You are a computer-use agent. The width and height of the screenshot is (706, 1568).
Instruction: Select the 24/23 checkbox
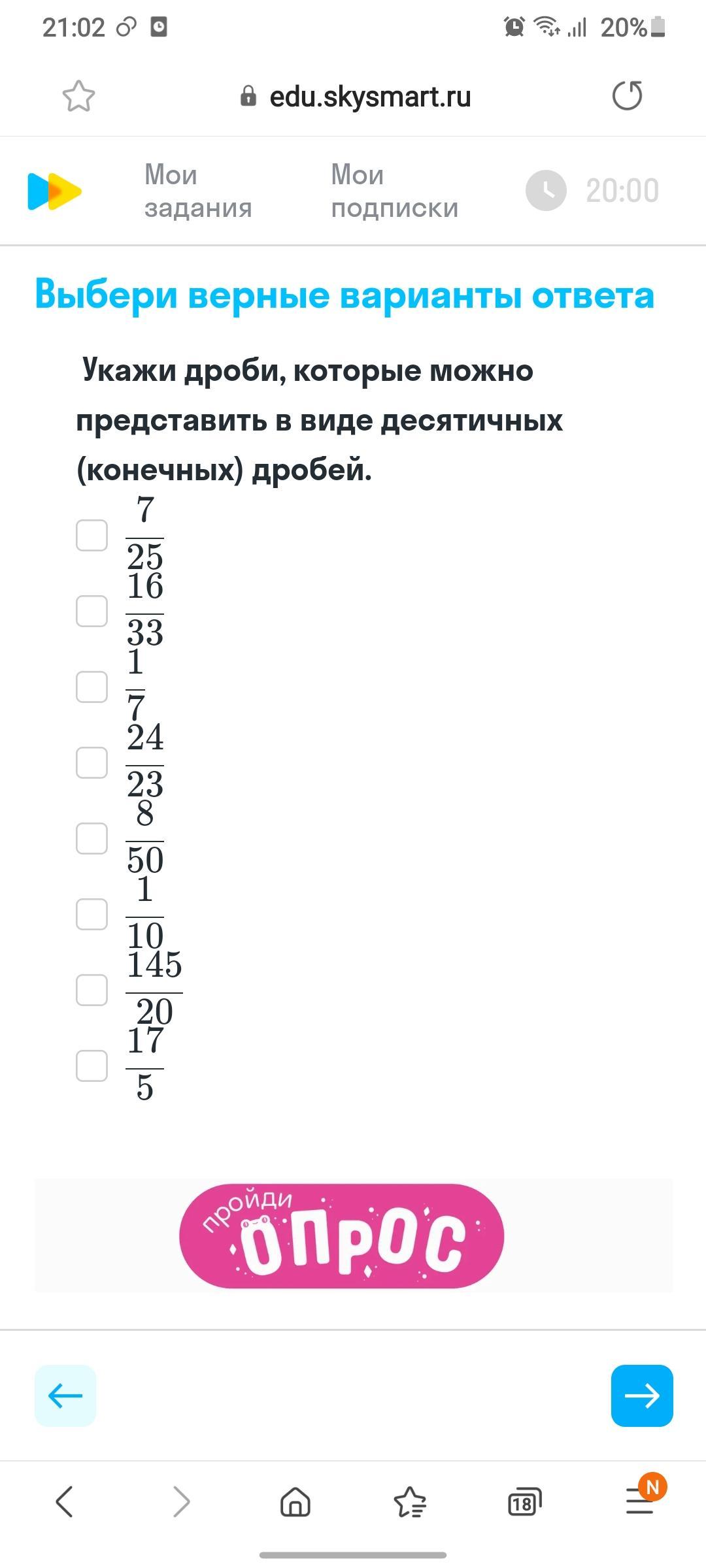[92, 762]
